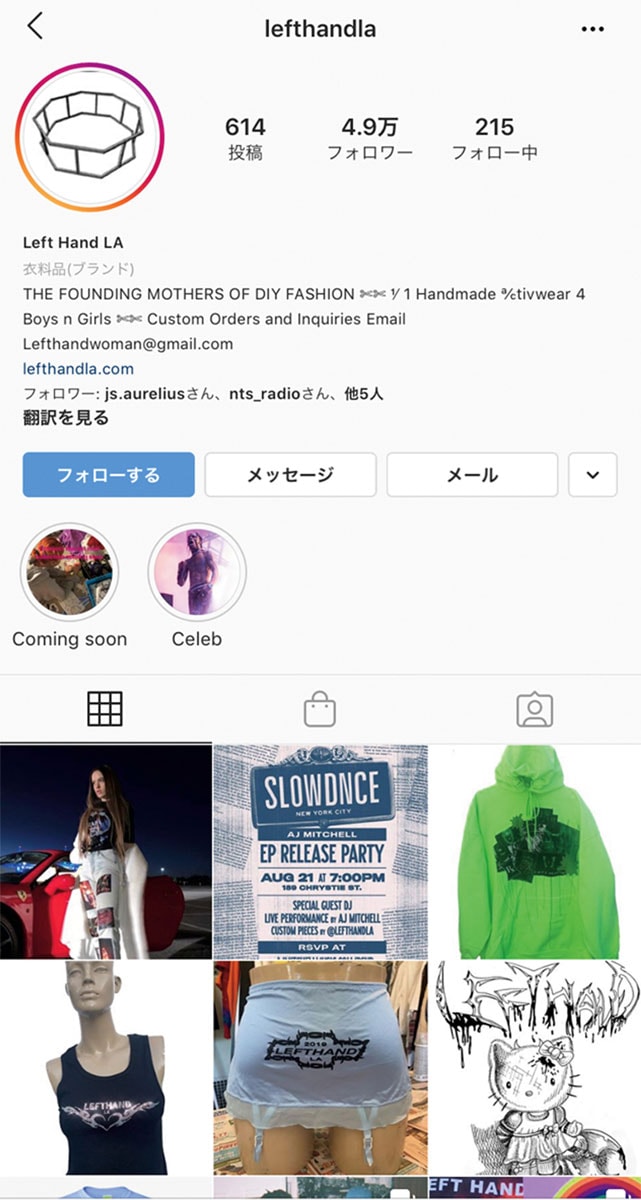Open the 215 following list
The width and height of the screenshot is (641, 1200).
click(x=494, y=139)
